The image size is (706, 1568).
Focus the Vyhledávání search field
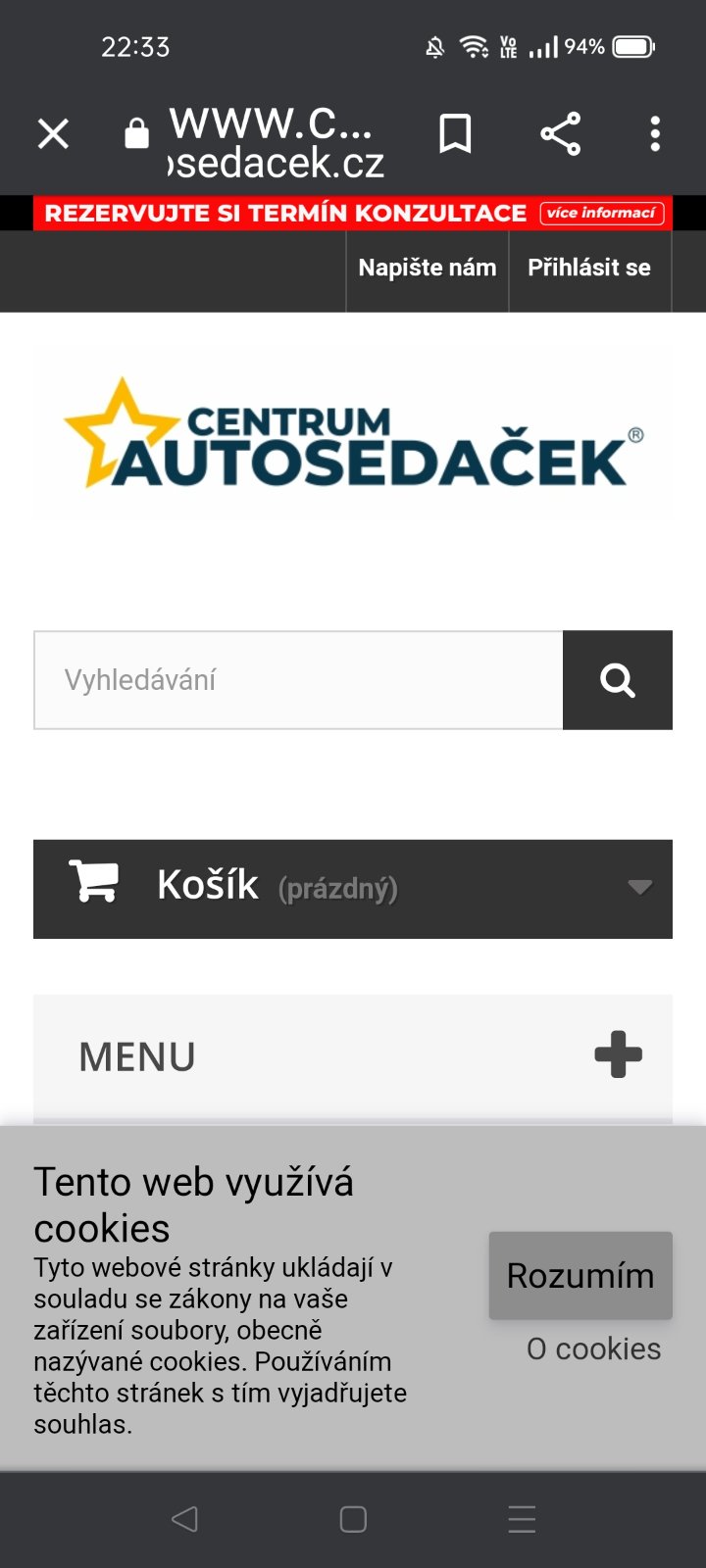298,680
